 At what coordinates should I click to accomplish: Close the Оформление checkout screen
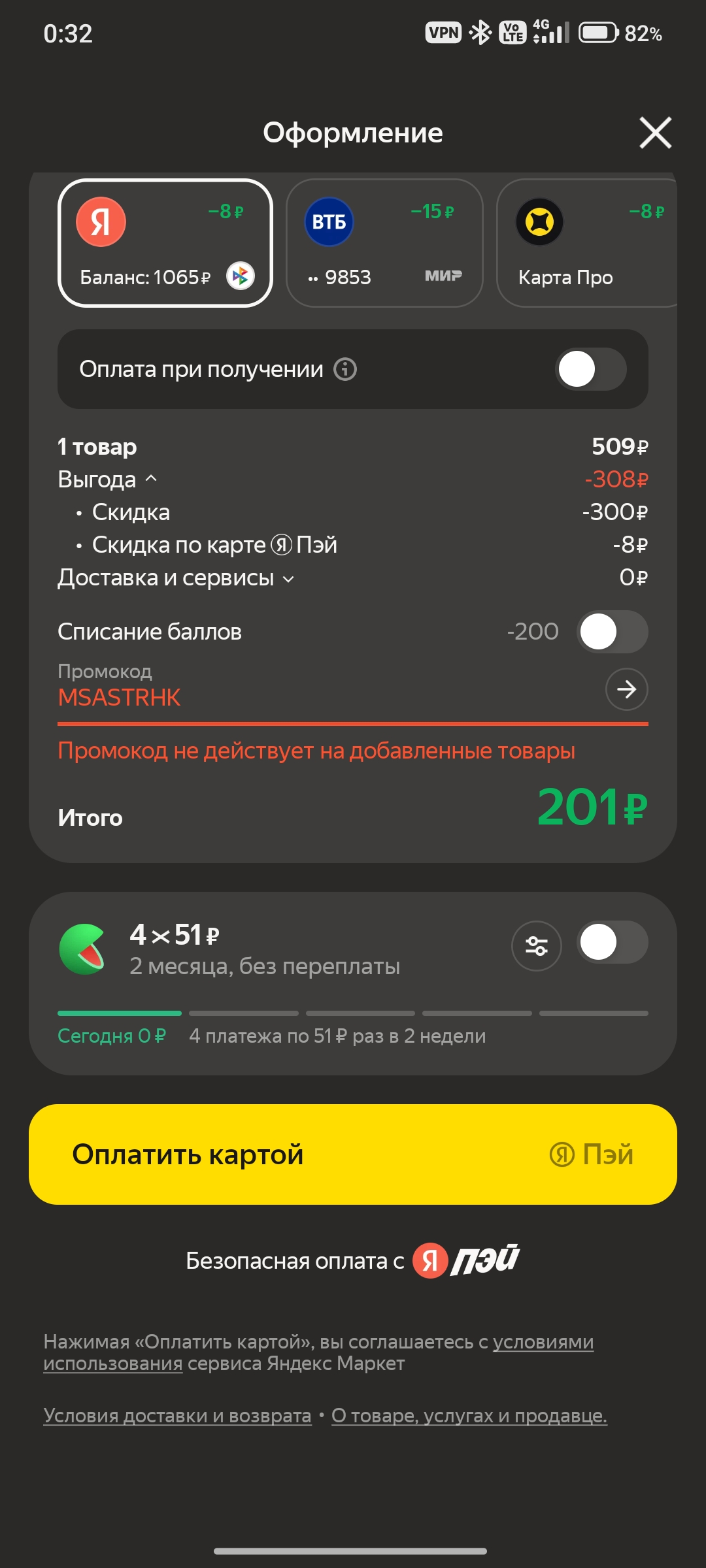655,133
